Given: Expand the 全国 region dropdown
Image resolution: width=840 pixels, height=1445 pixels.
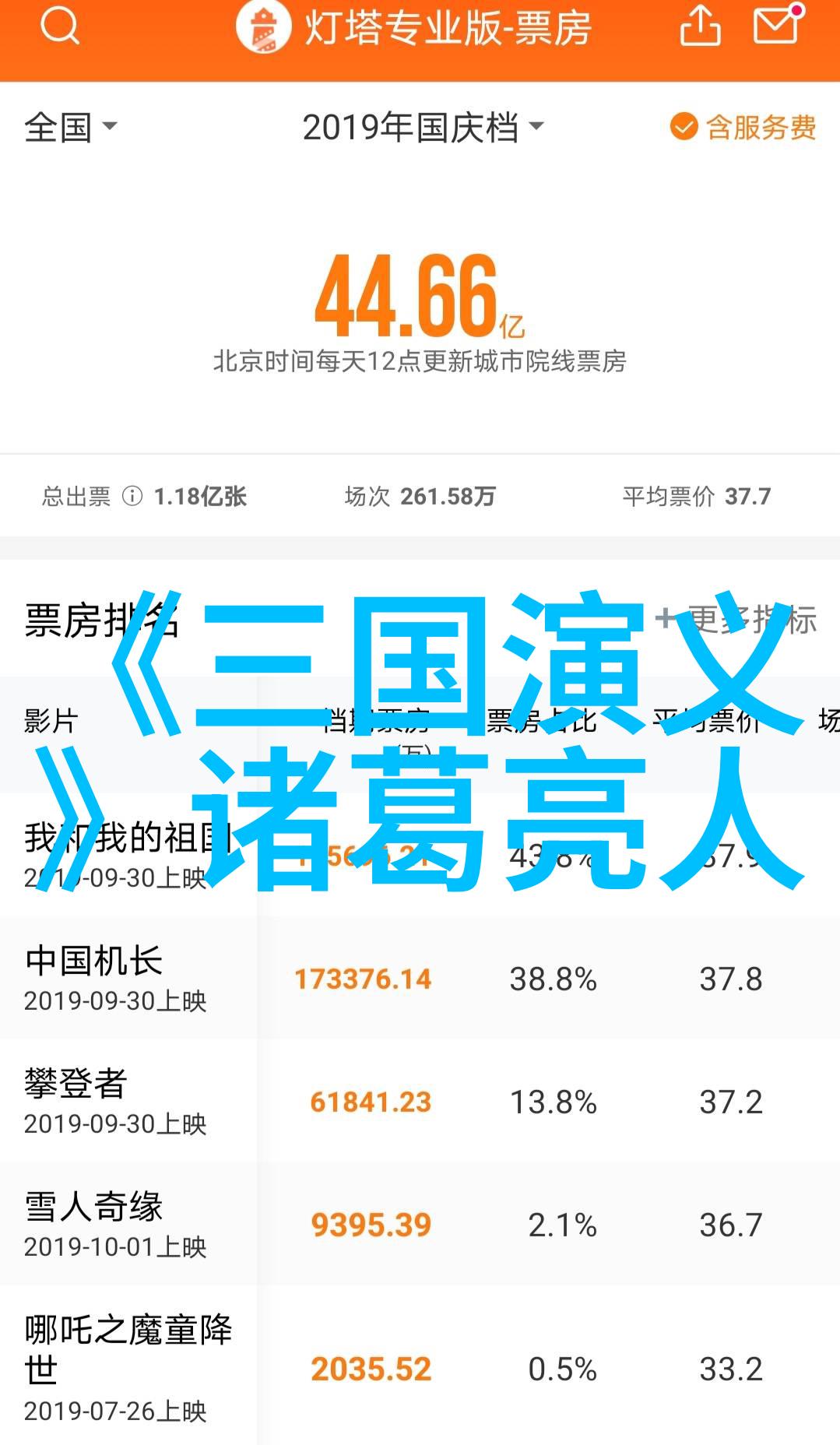Looking at the screenshot, I should point(71,127).
